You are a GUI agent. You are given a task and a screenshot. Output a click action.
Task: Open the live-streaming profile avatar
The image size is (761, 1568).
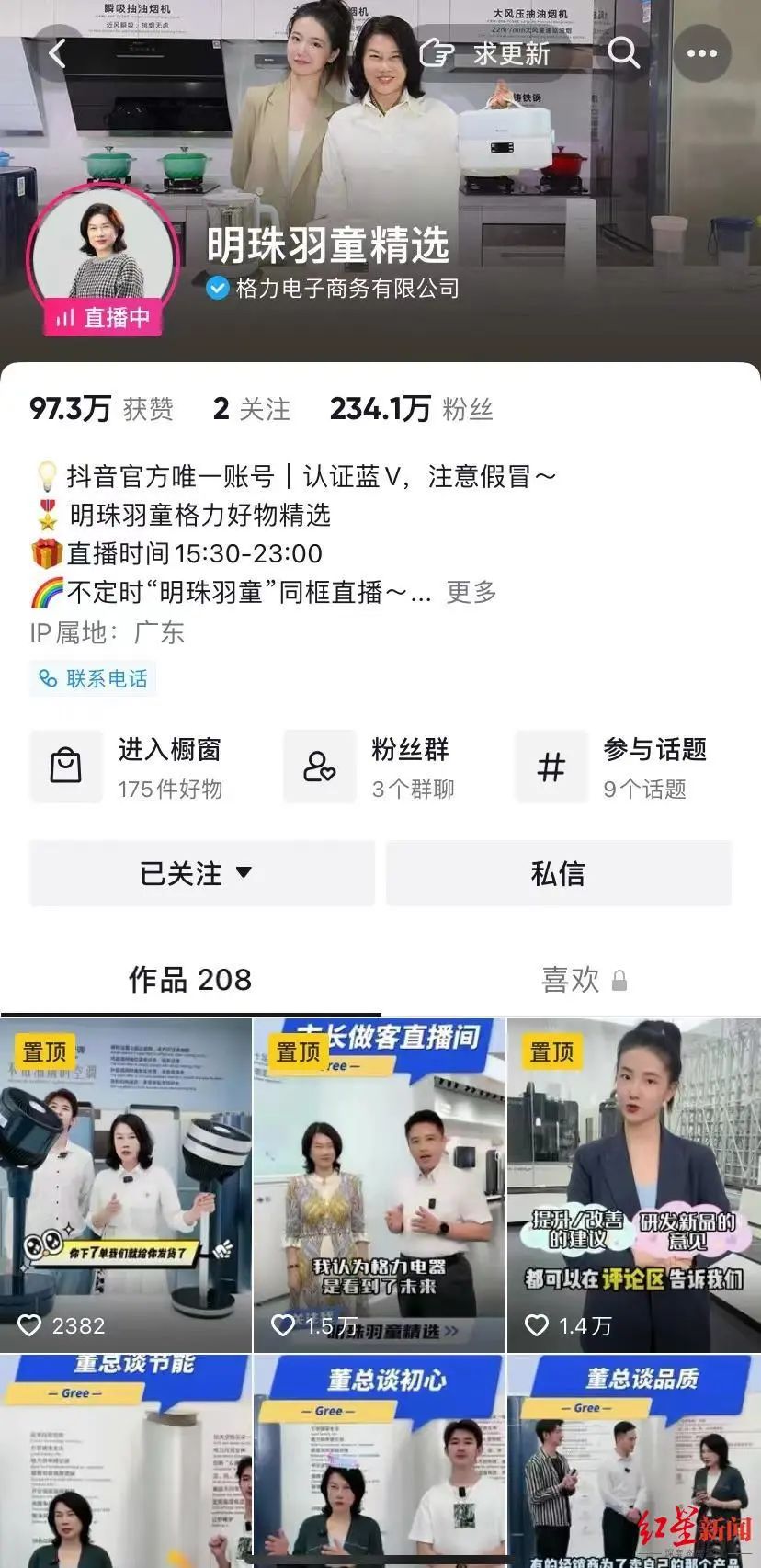(x=101, y=256)
